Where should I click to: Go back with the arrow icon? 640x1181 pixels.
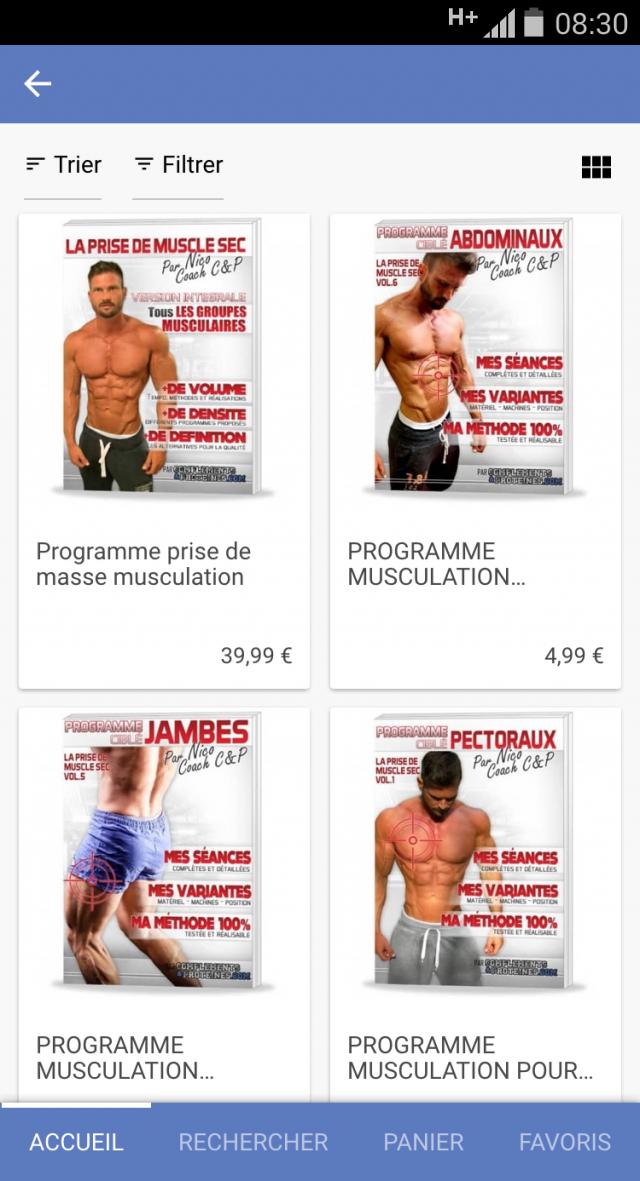click(x=38, y=84)
